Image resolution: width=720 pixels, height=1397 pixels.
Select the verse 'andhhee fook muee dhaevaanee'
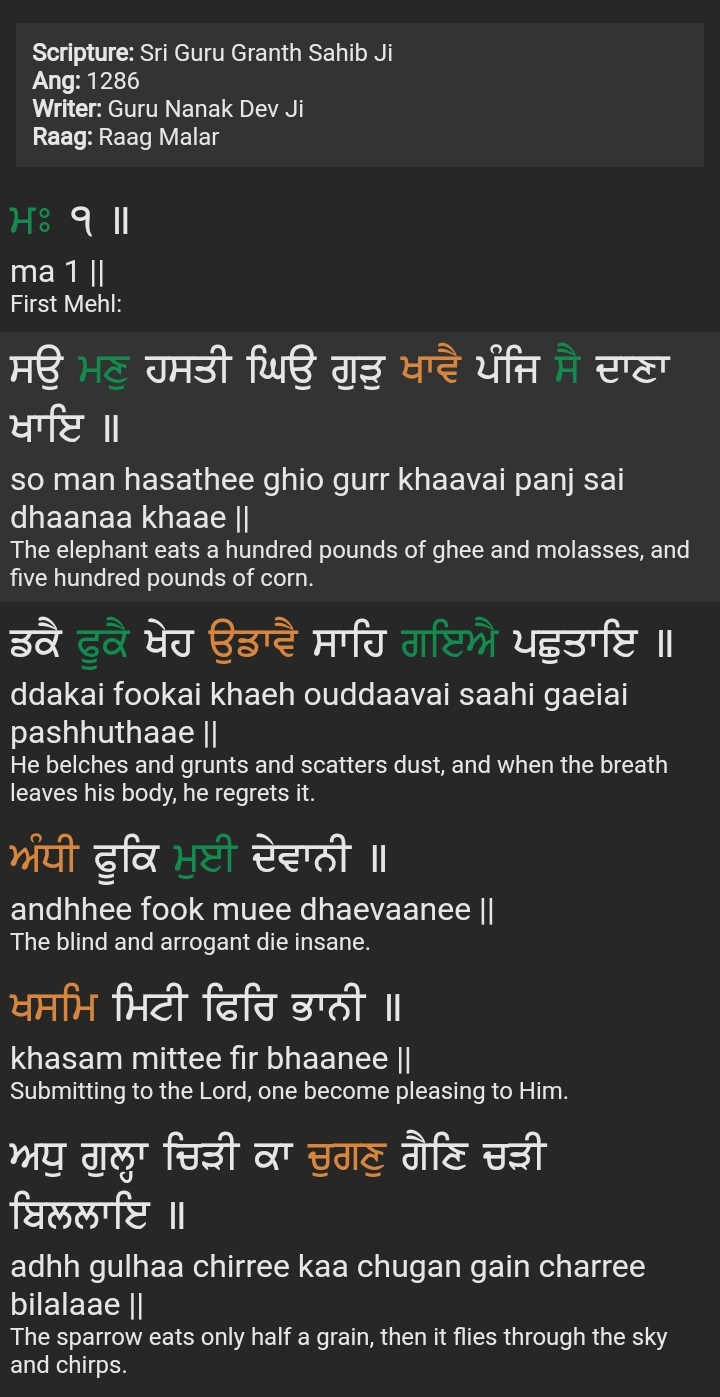tap(252, 909)
